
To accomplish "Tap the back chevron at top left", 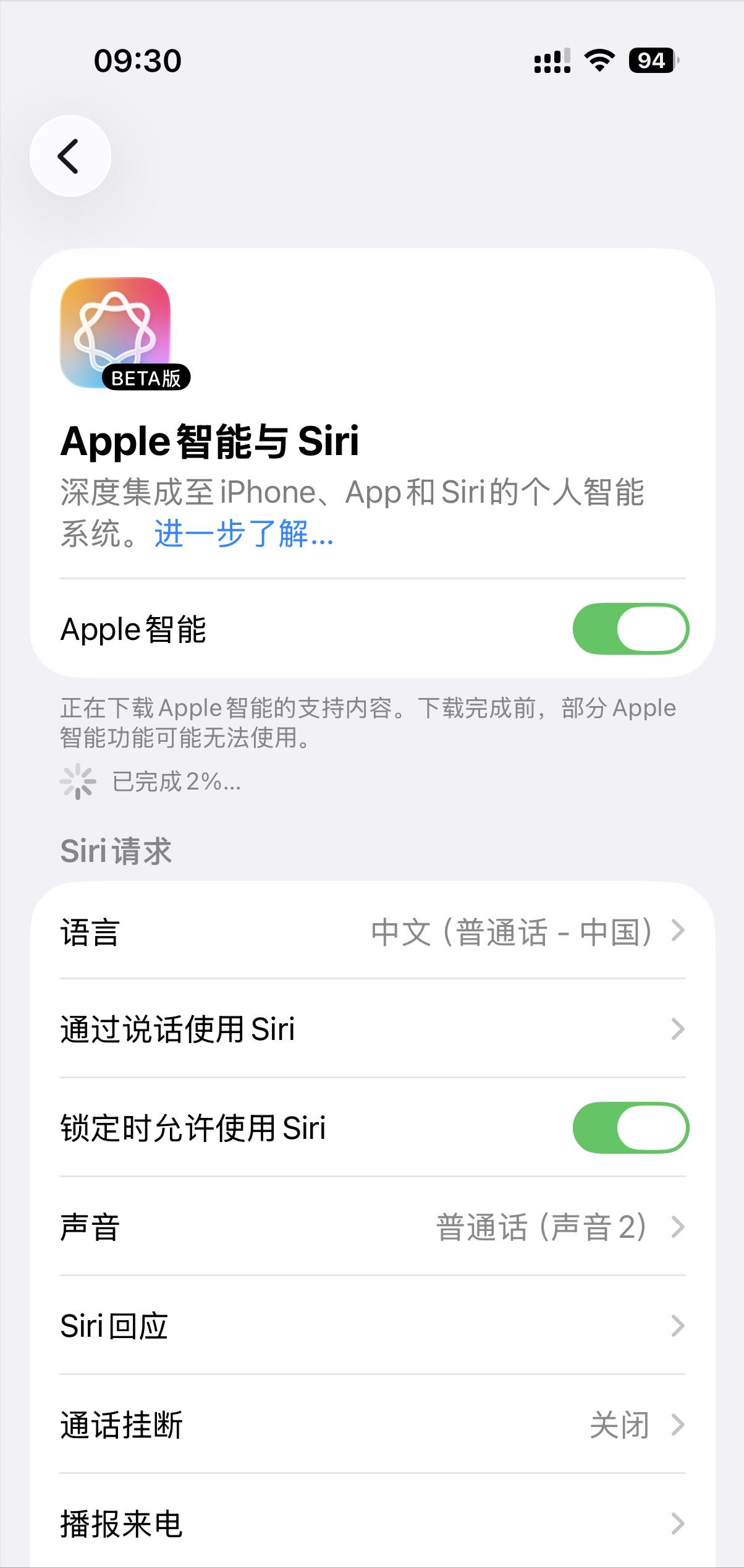I will (x=70, y=156).
